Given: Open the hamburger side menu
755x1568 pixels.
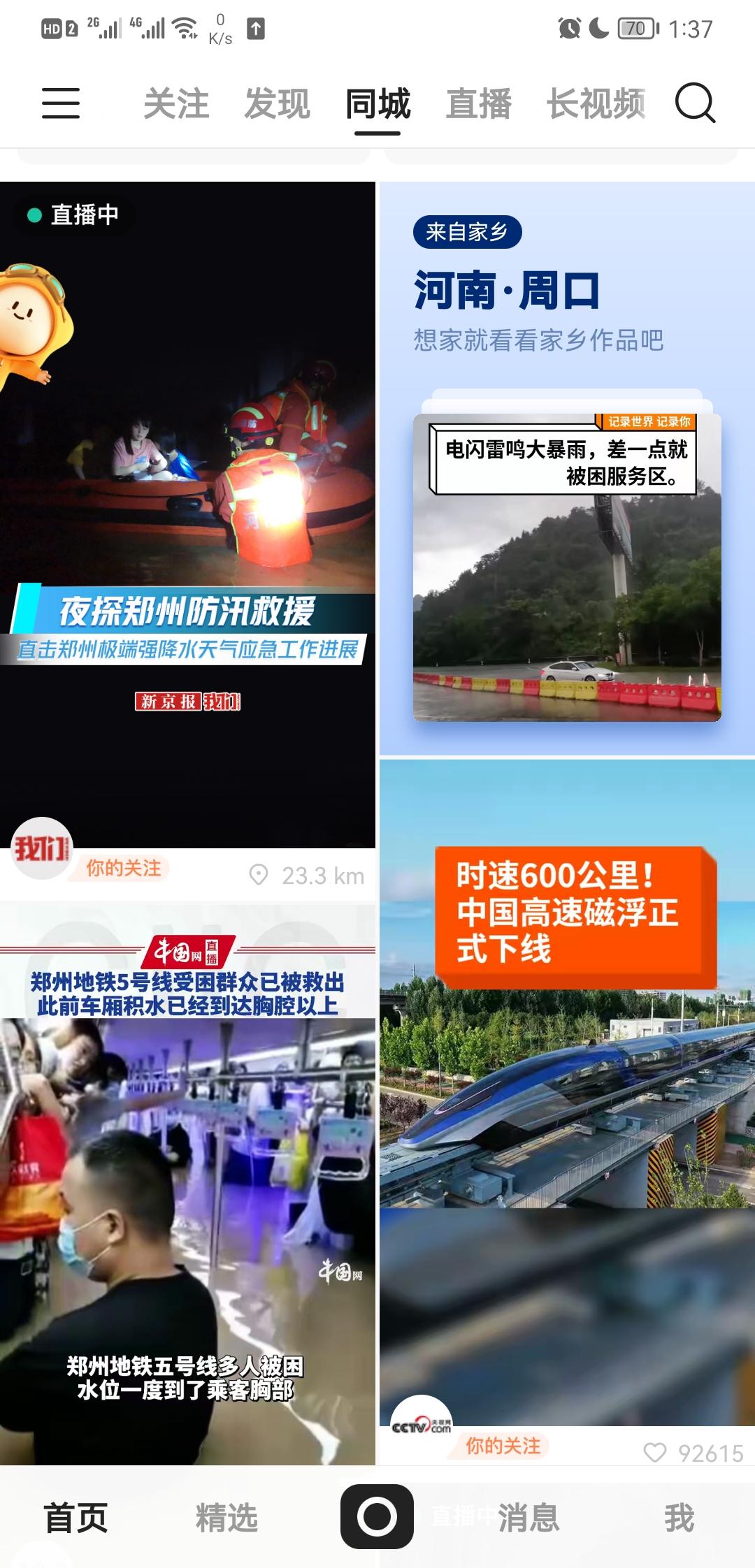Looking at the screenshot, I should 61,103.
